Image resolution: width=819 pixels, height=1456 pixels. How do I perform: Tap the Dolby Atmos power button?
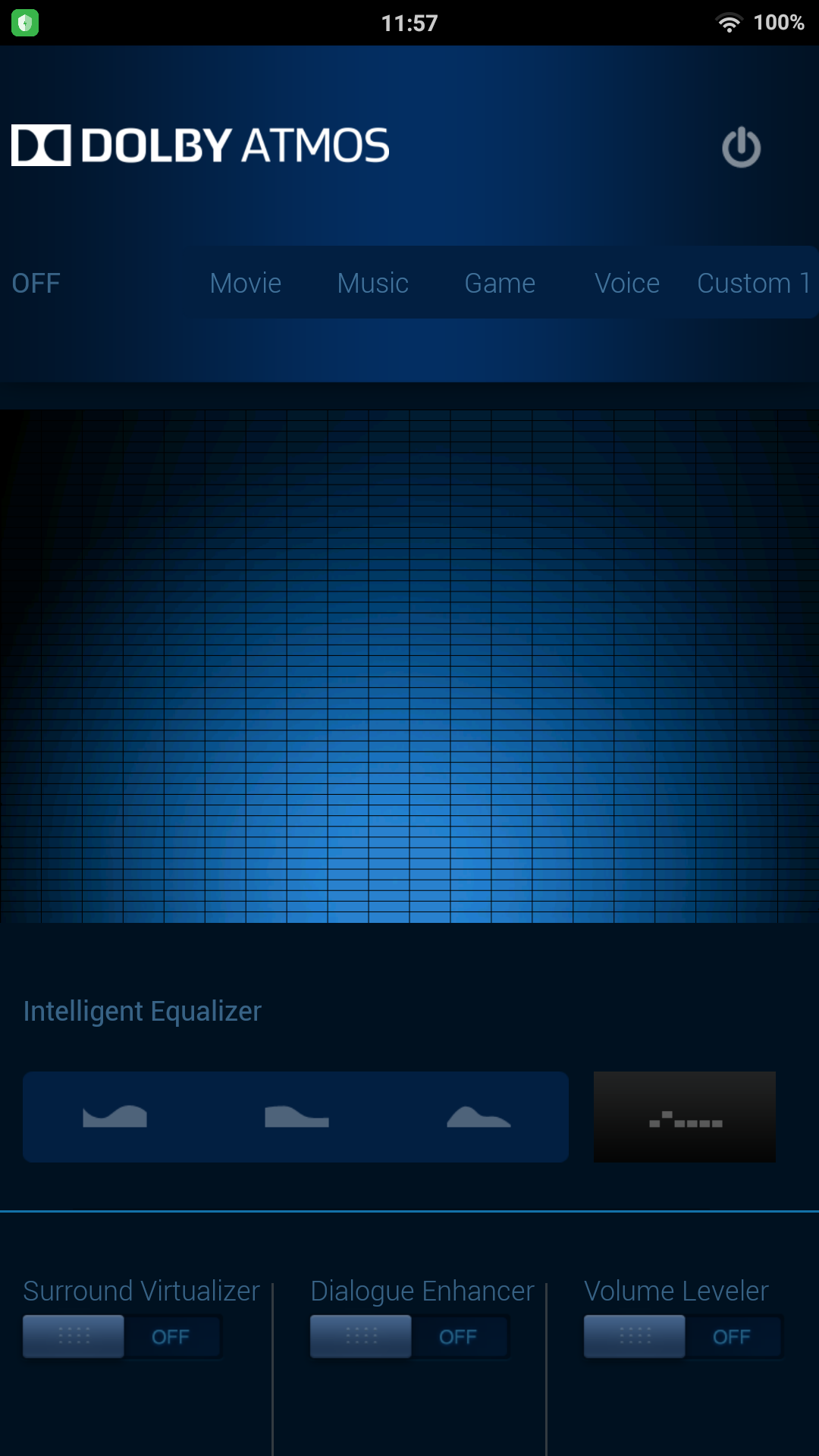741,147
